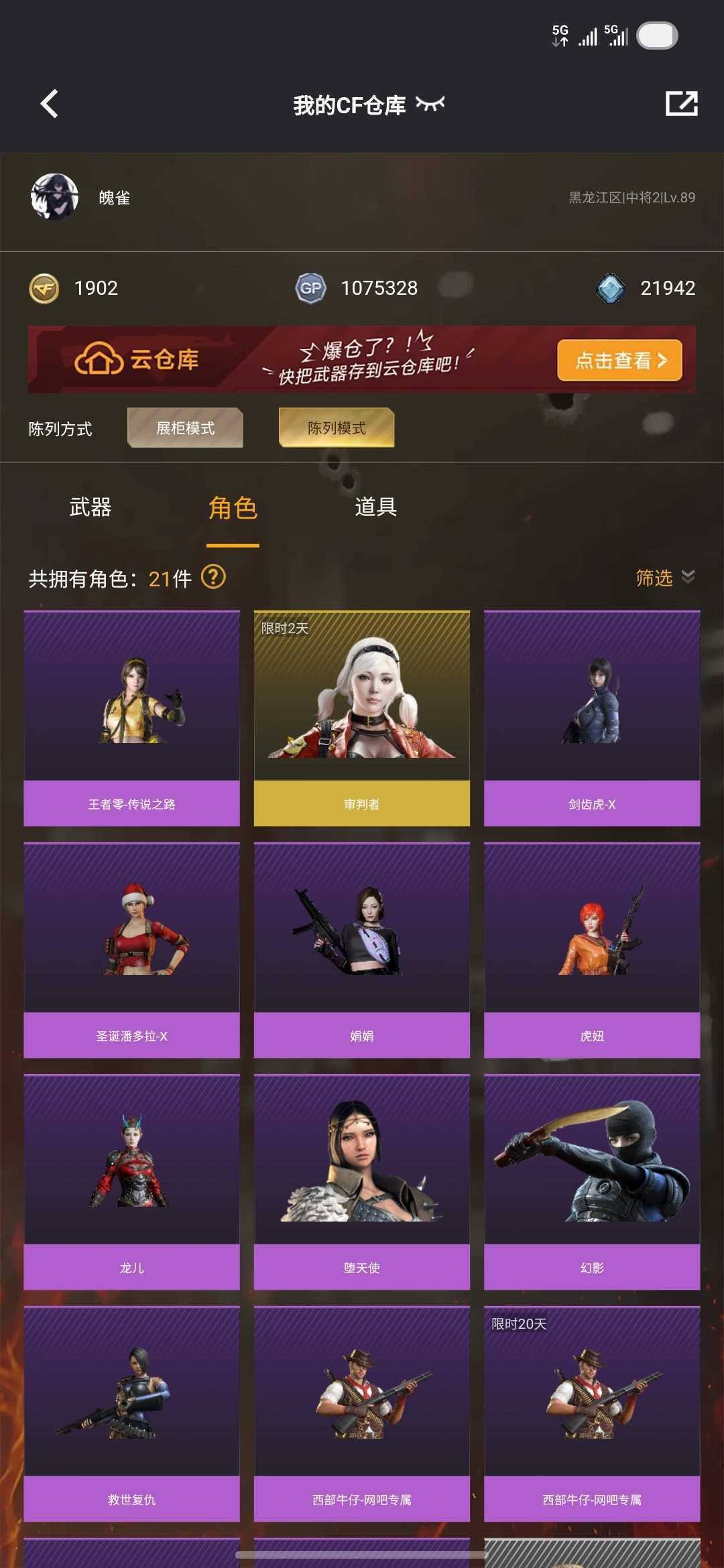Open the 圣诞潘多拉-X character card

[131, 950]
